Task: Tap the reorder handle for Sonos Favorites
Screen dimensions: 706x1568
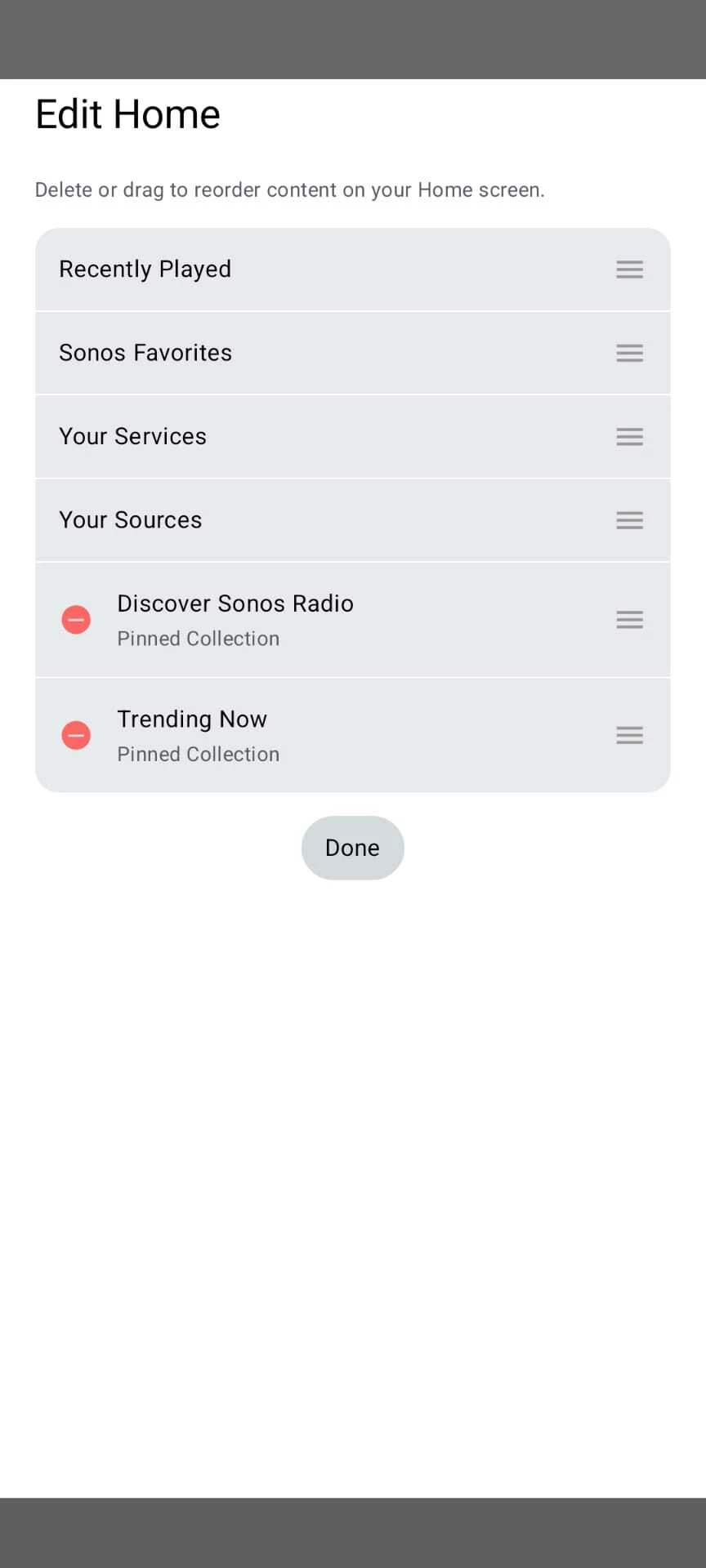Action: click(x=629, y=353)
